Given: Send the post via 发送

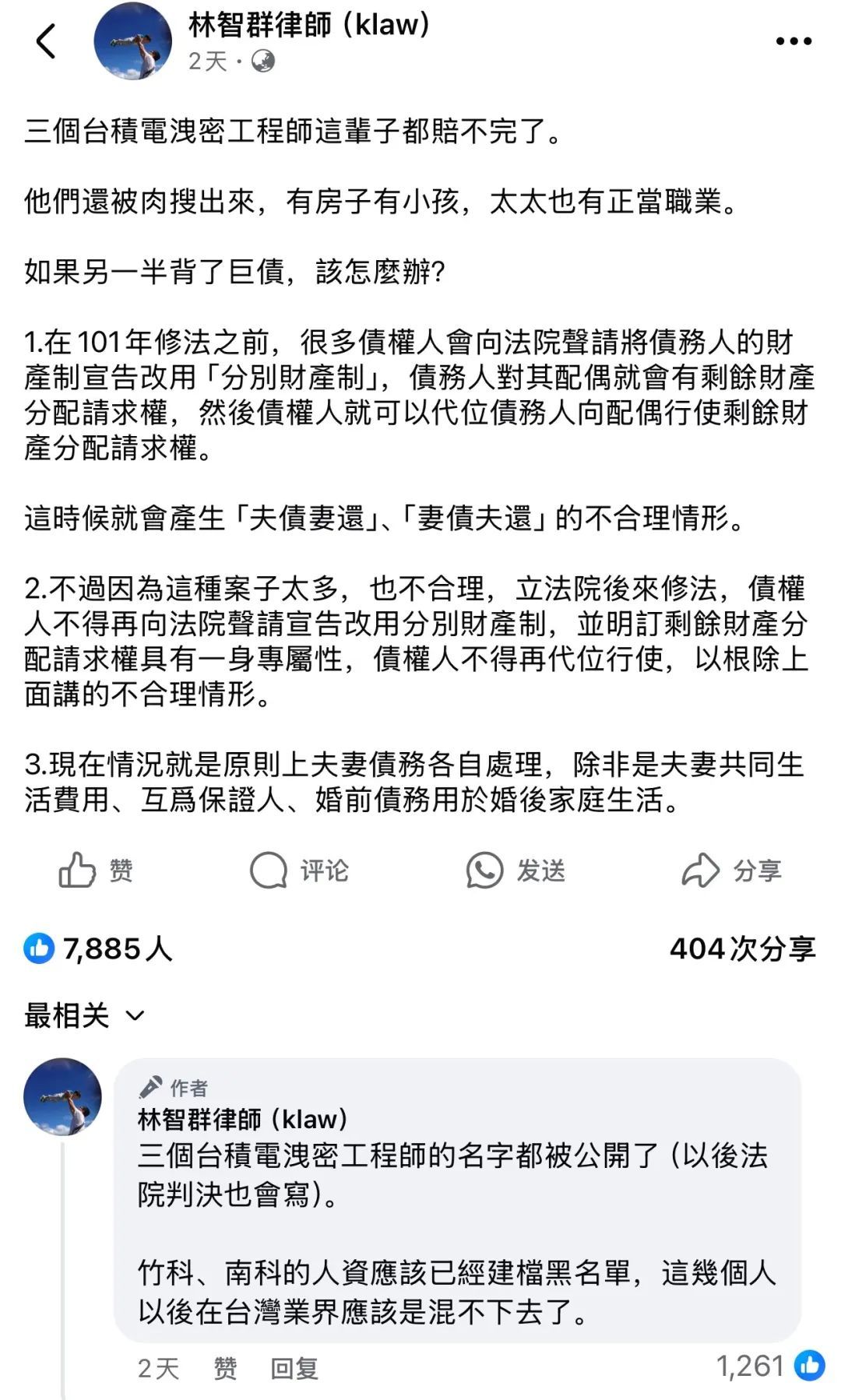Looking at the screenshot, I should point(516,870).
